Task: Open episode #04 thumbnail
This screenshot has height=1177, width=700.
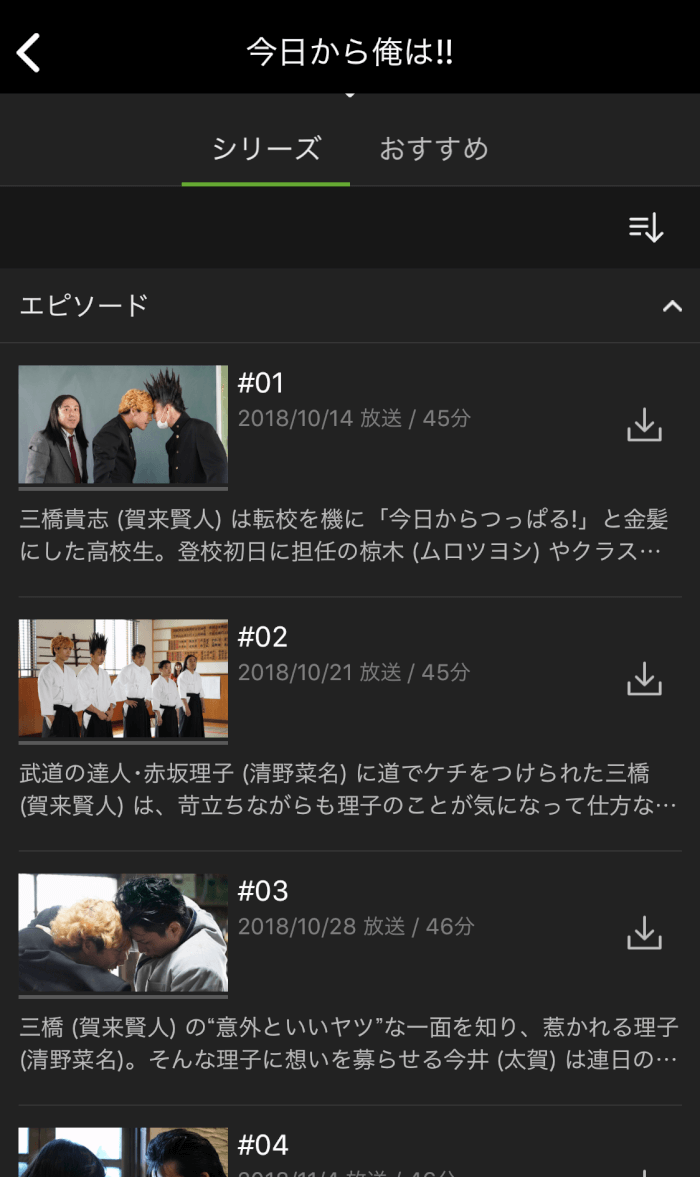Action: pyautogui.click(x=123, y=1153)
